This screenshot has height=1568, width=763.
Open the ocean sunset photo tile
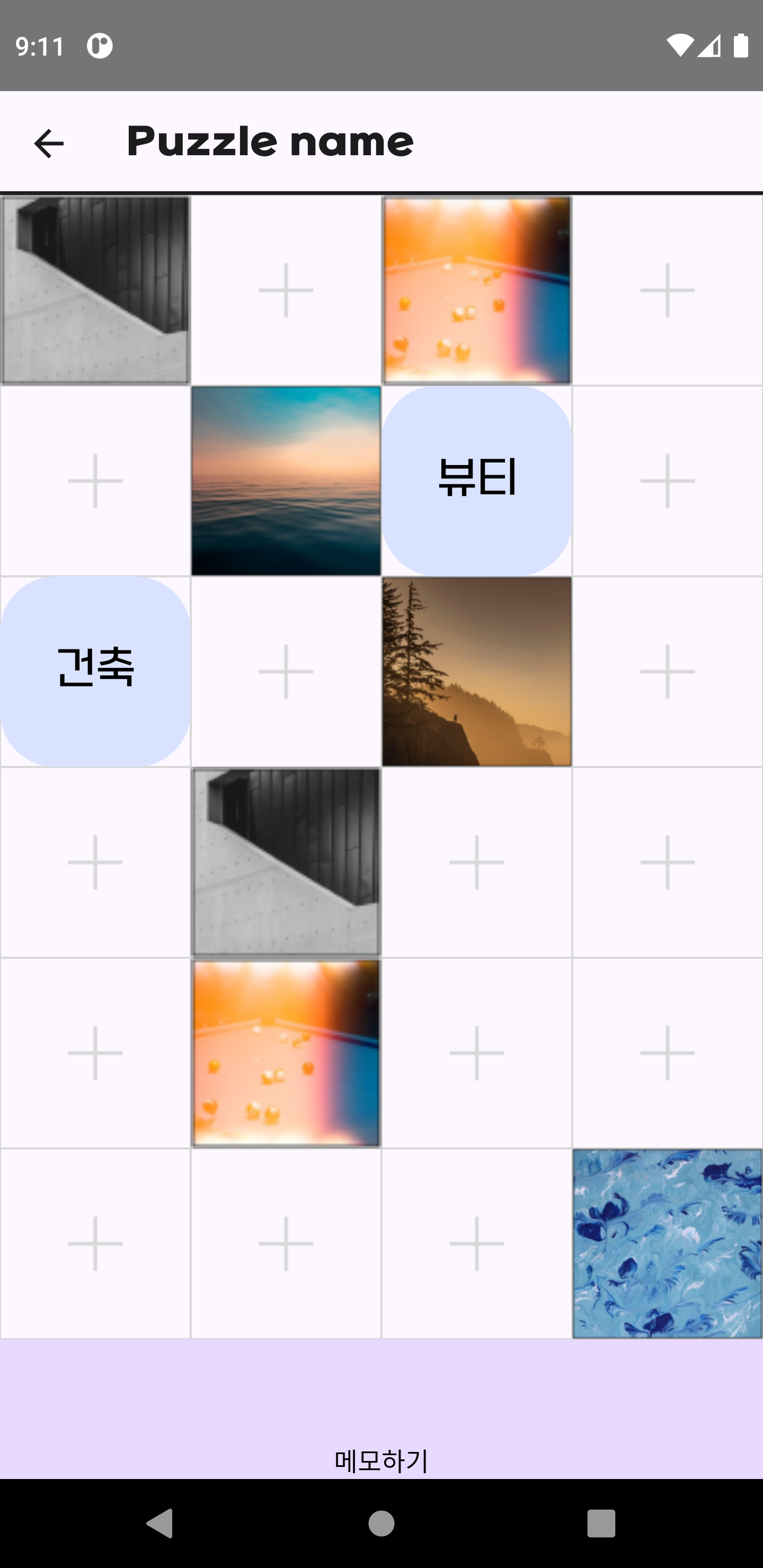point(286,481)
